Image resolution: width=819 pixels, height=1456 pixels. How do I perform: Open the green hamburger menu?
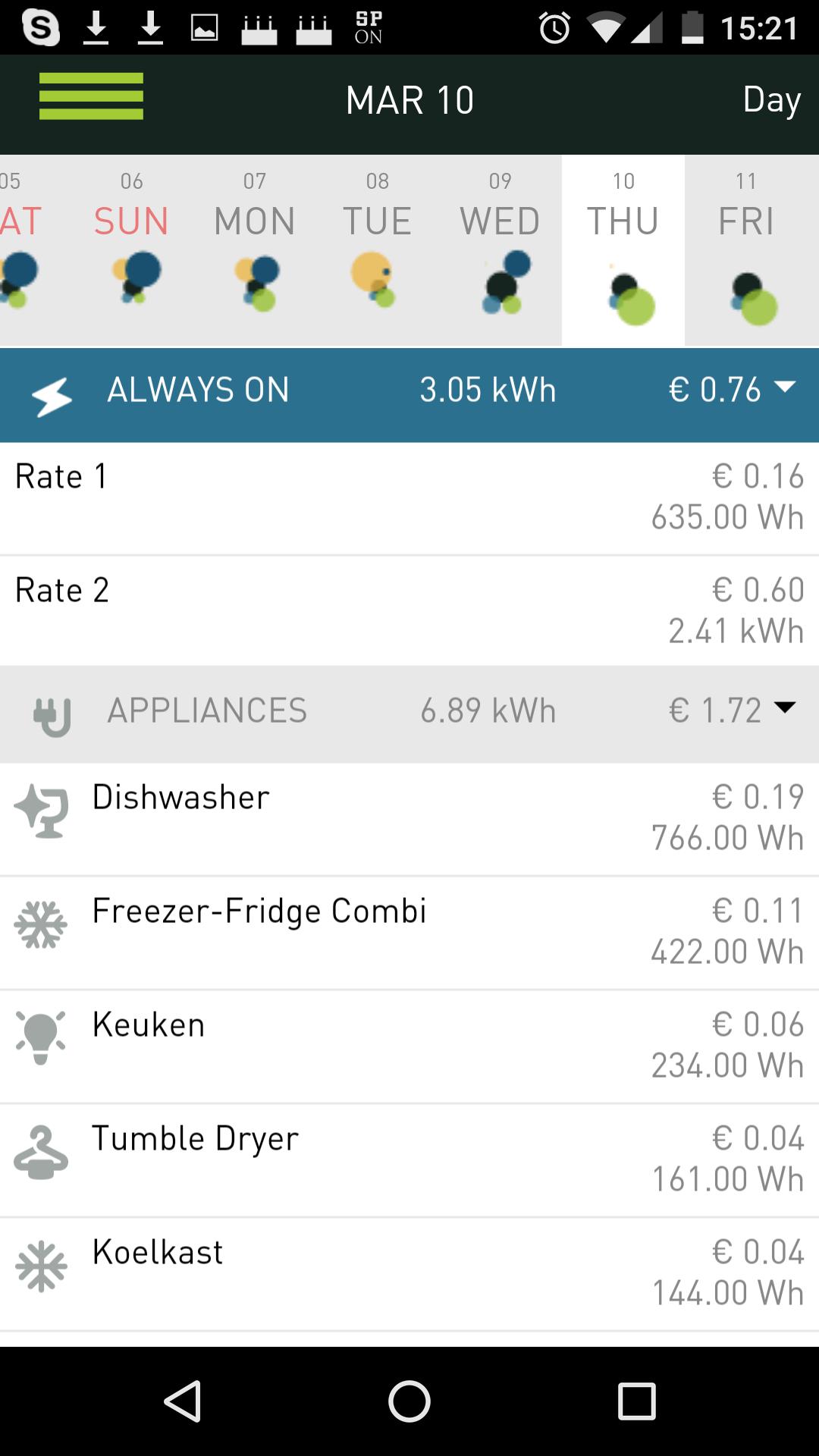[x=91, y=96]
